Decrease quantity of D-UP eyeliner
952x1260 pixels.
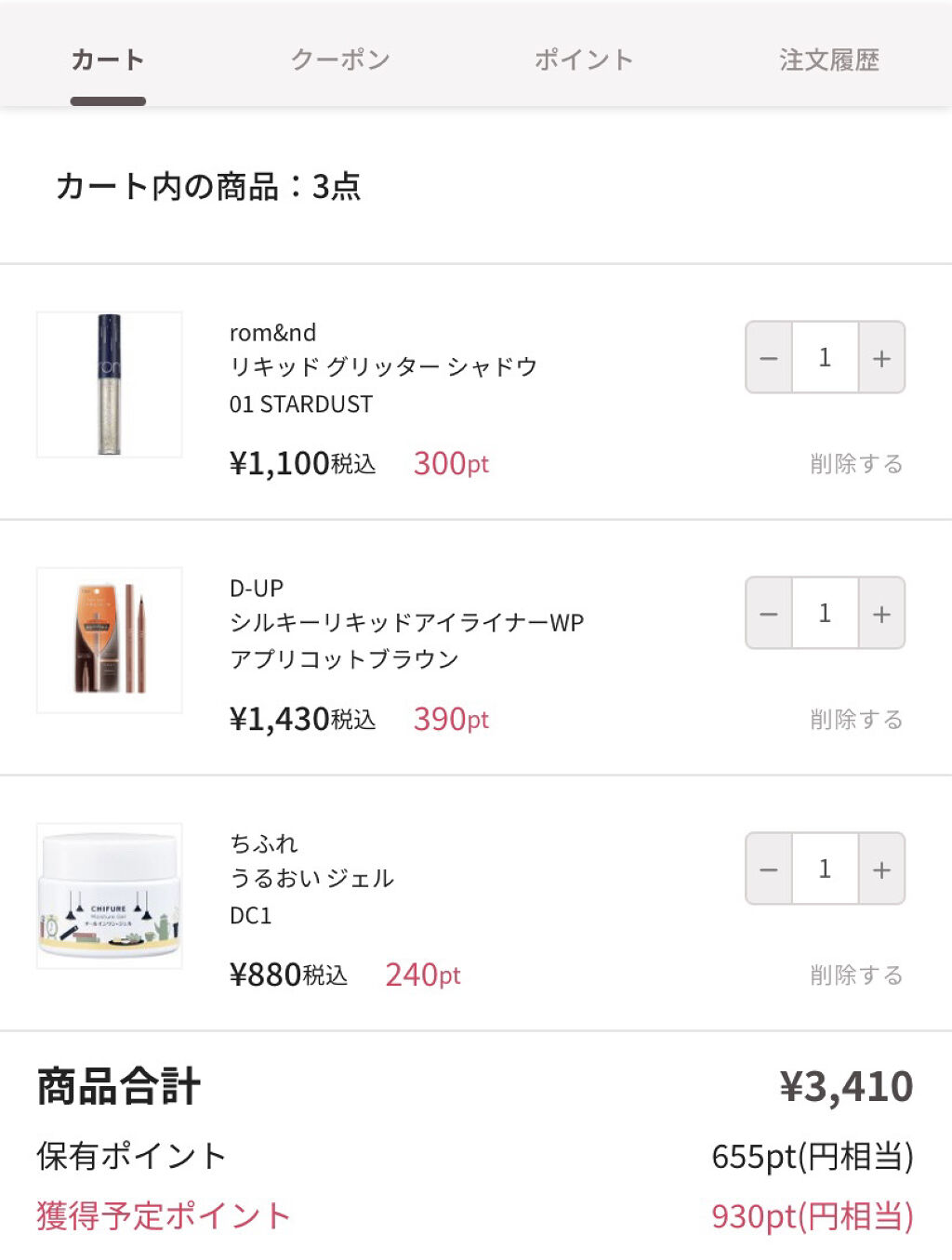tap(769, 614)
